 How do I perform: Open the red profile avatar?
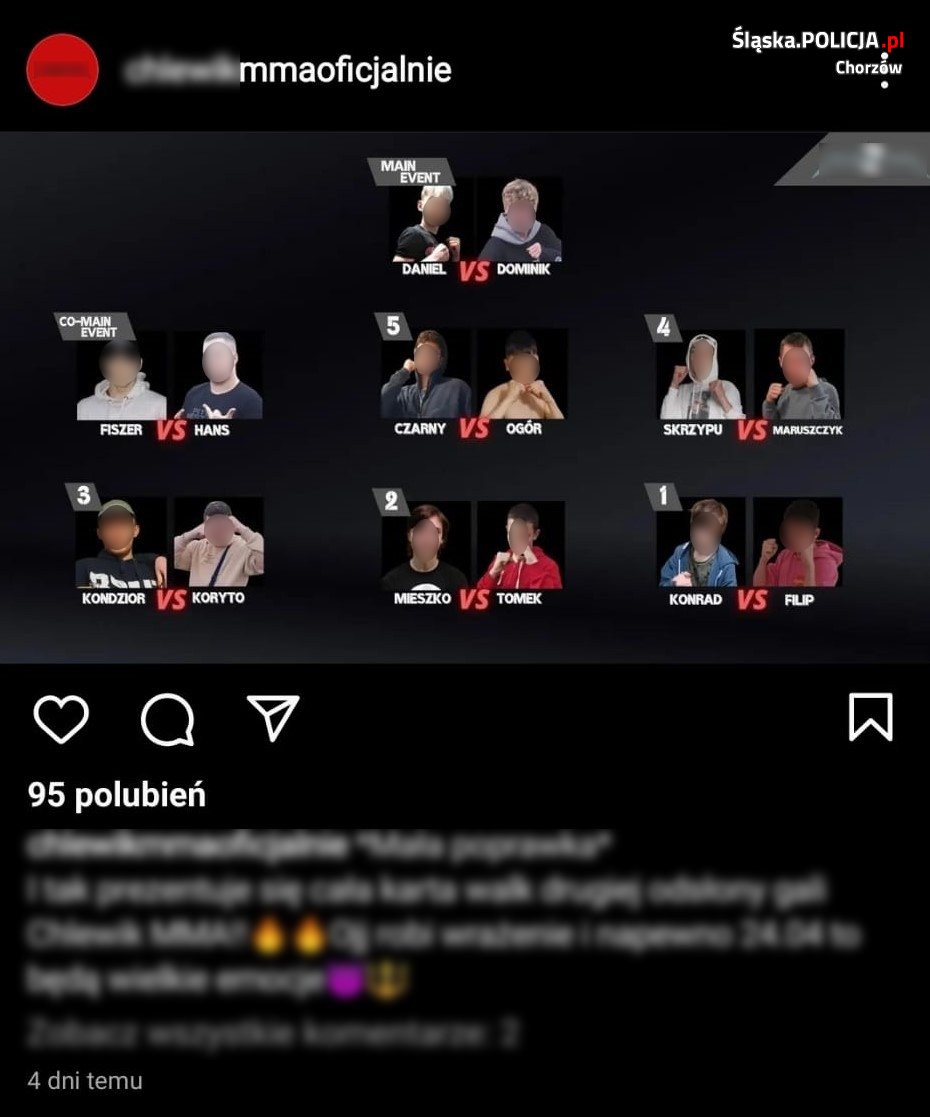tap(62, 69)
